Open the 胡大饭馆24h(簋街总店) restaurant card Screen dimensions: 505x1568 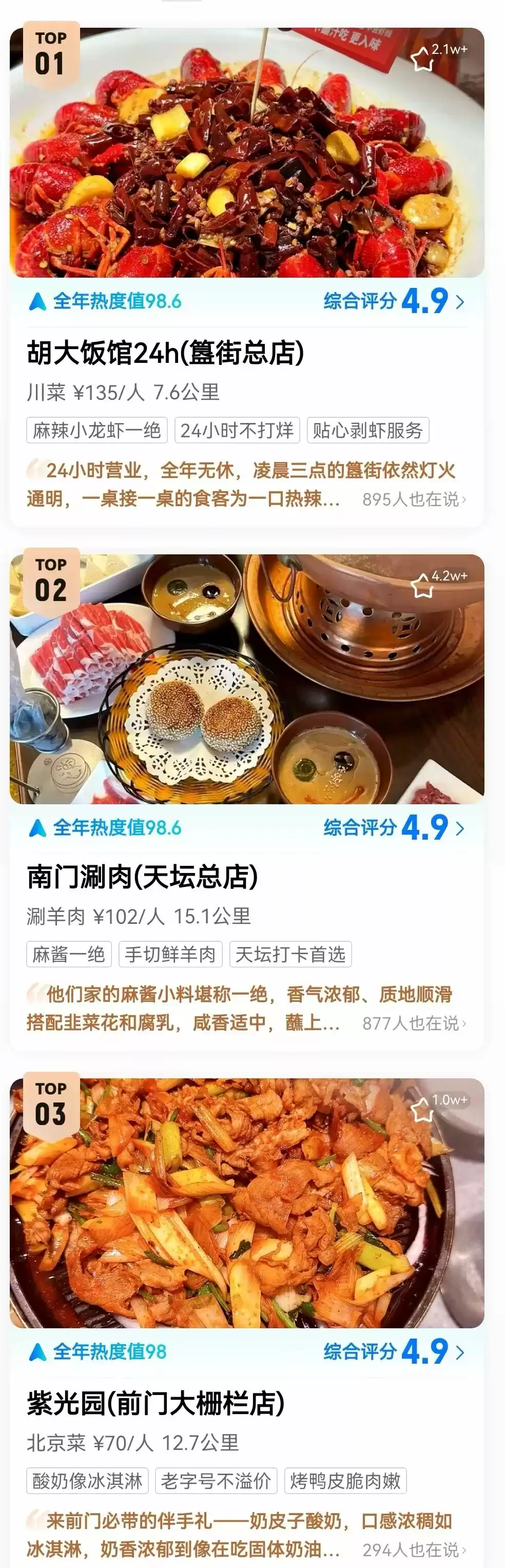(x=165, y=353)
